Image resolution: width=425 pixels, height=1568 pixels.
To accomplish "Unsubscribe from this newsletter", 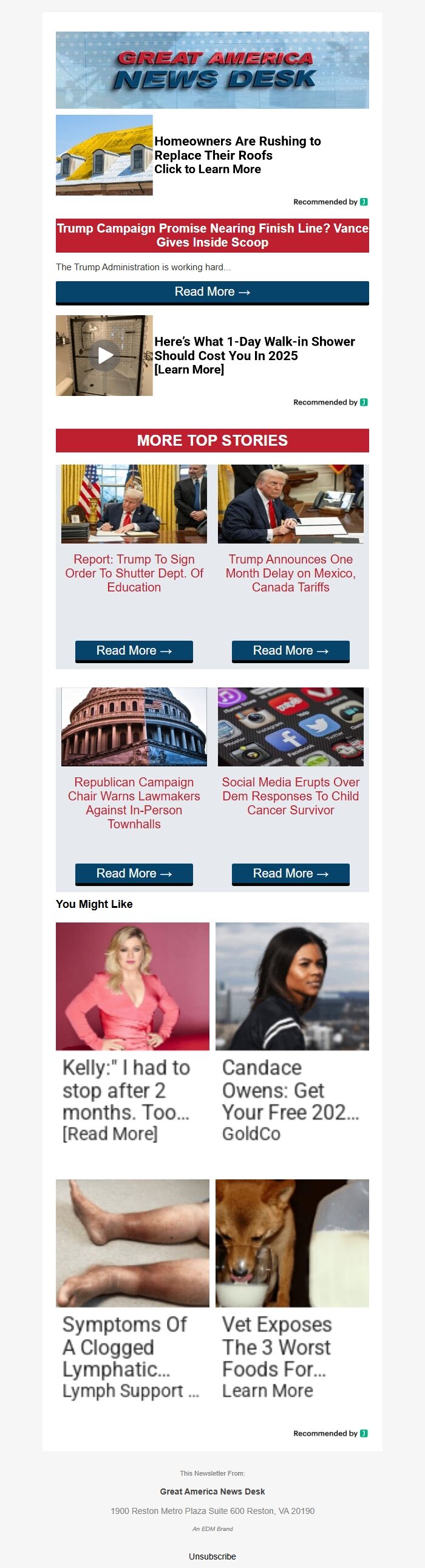I will coord(212,1556).
